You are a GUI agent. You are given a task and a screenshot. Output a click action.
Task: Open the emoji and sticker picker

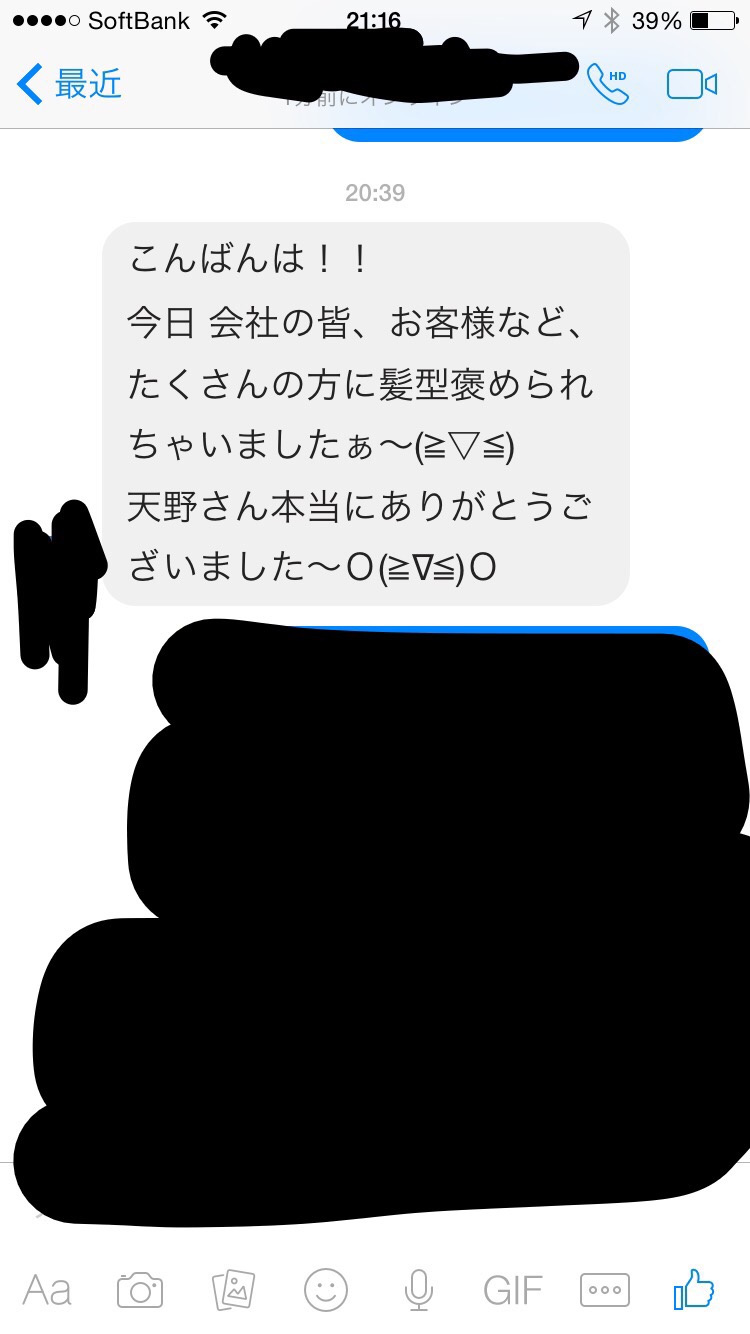point(326,1290)
